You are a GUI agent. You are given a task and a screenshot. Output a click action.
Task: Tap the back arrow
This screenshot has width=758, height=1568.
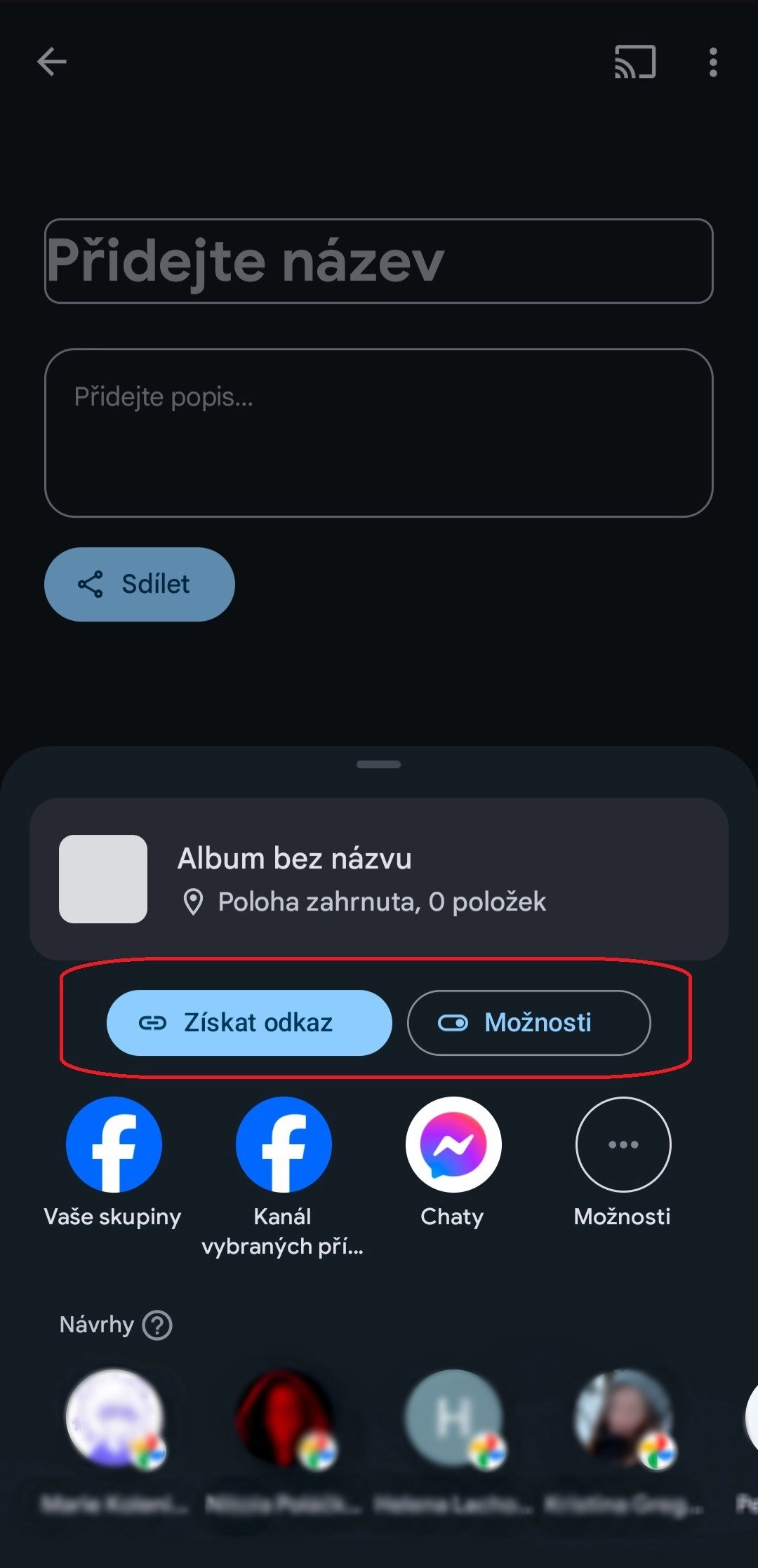coord(51,62)
